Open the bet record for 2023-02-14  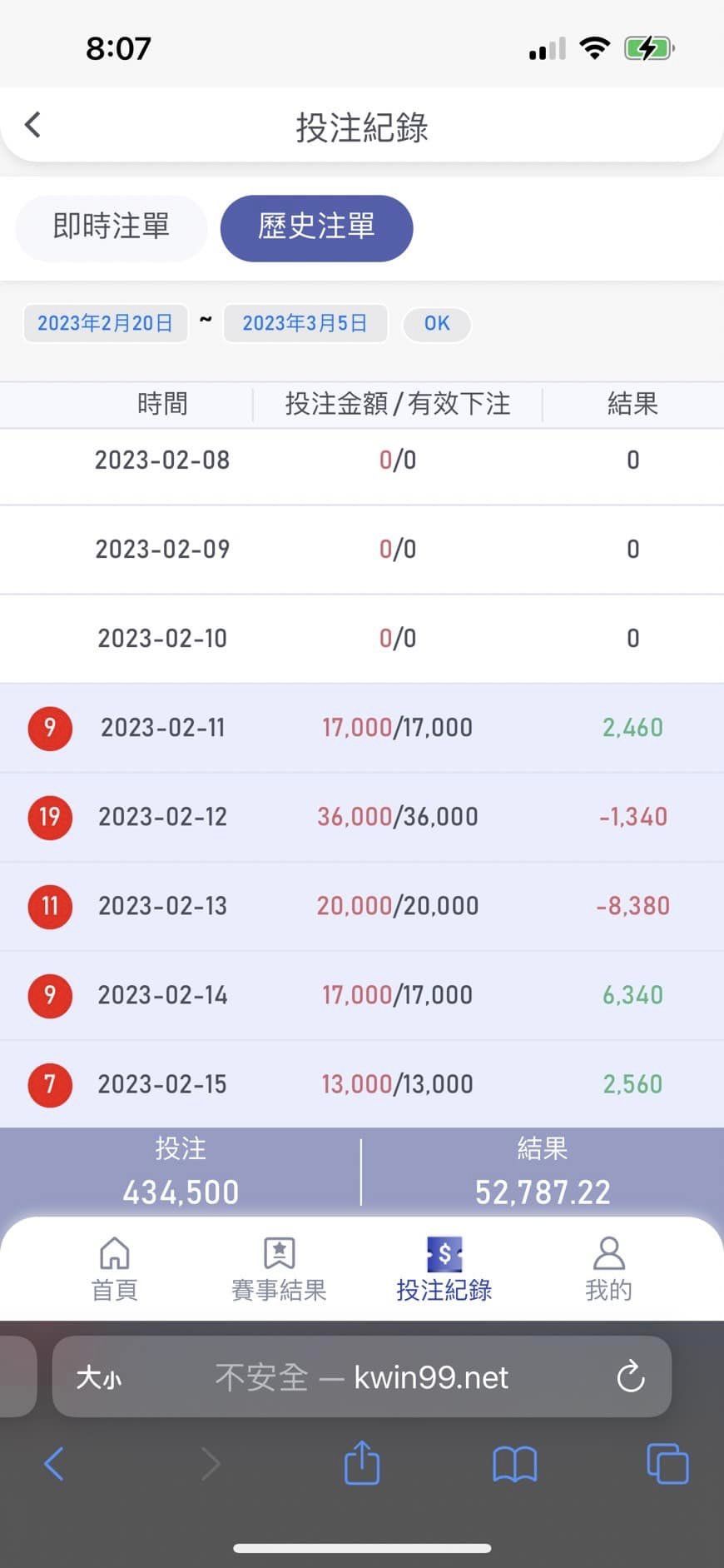[362, 995]
